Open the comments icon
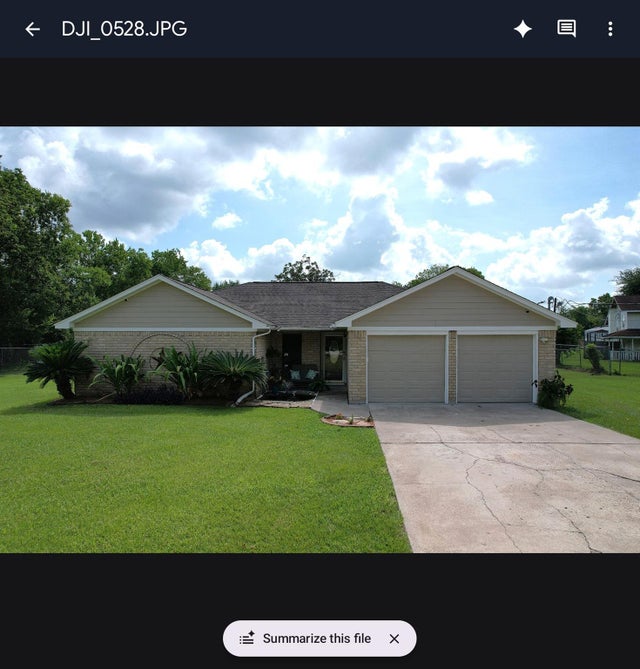640x669 pixels. point(567,29)
